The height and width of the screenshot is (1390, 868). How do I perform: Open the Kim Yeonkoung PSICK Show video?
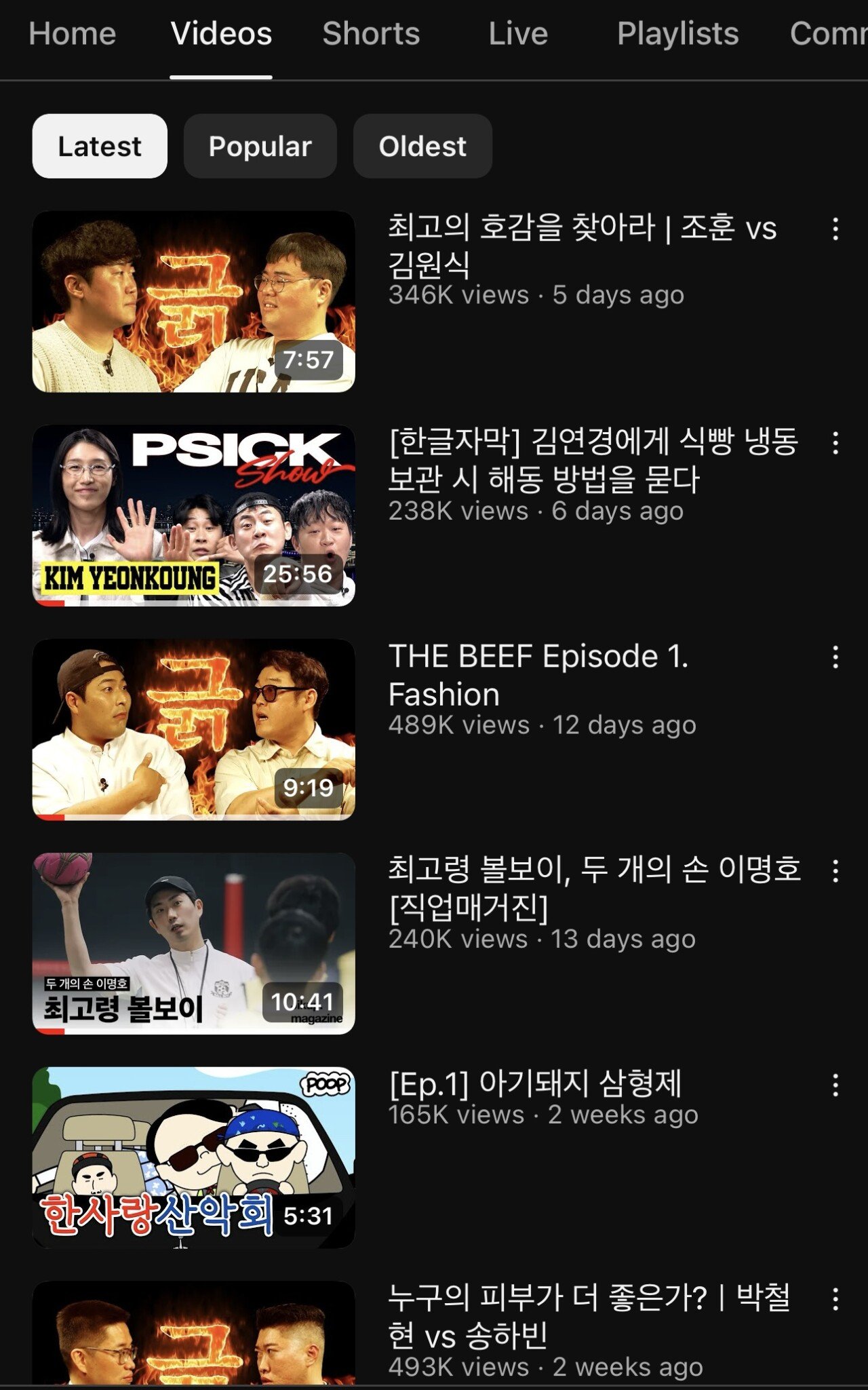193,516
